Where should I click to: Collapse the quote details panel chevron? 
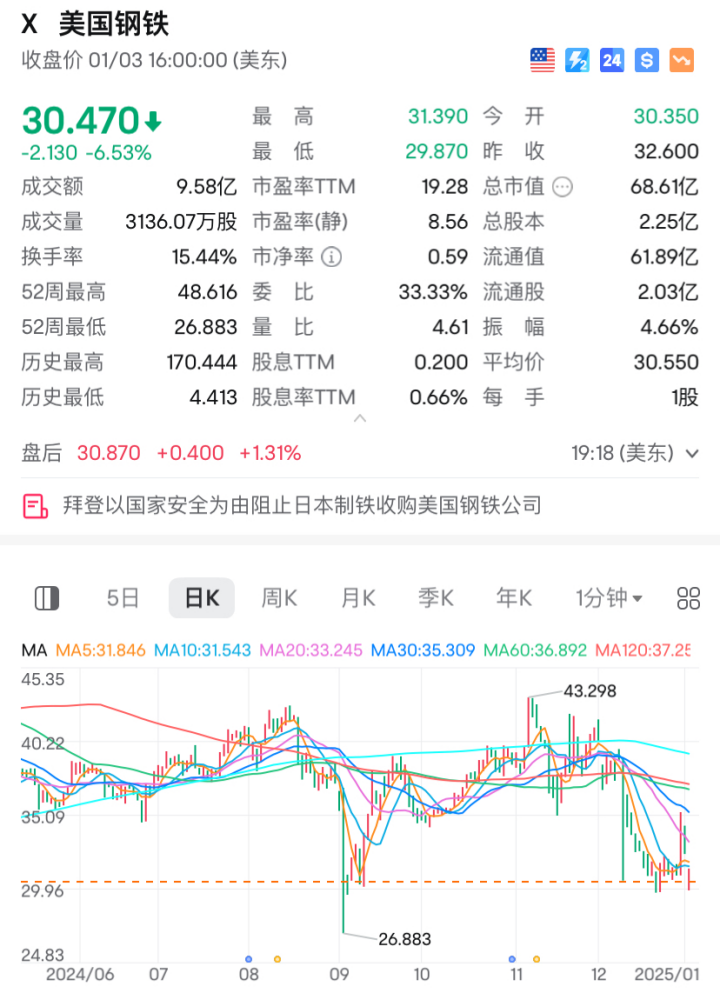point(360,418)
